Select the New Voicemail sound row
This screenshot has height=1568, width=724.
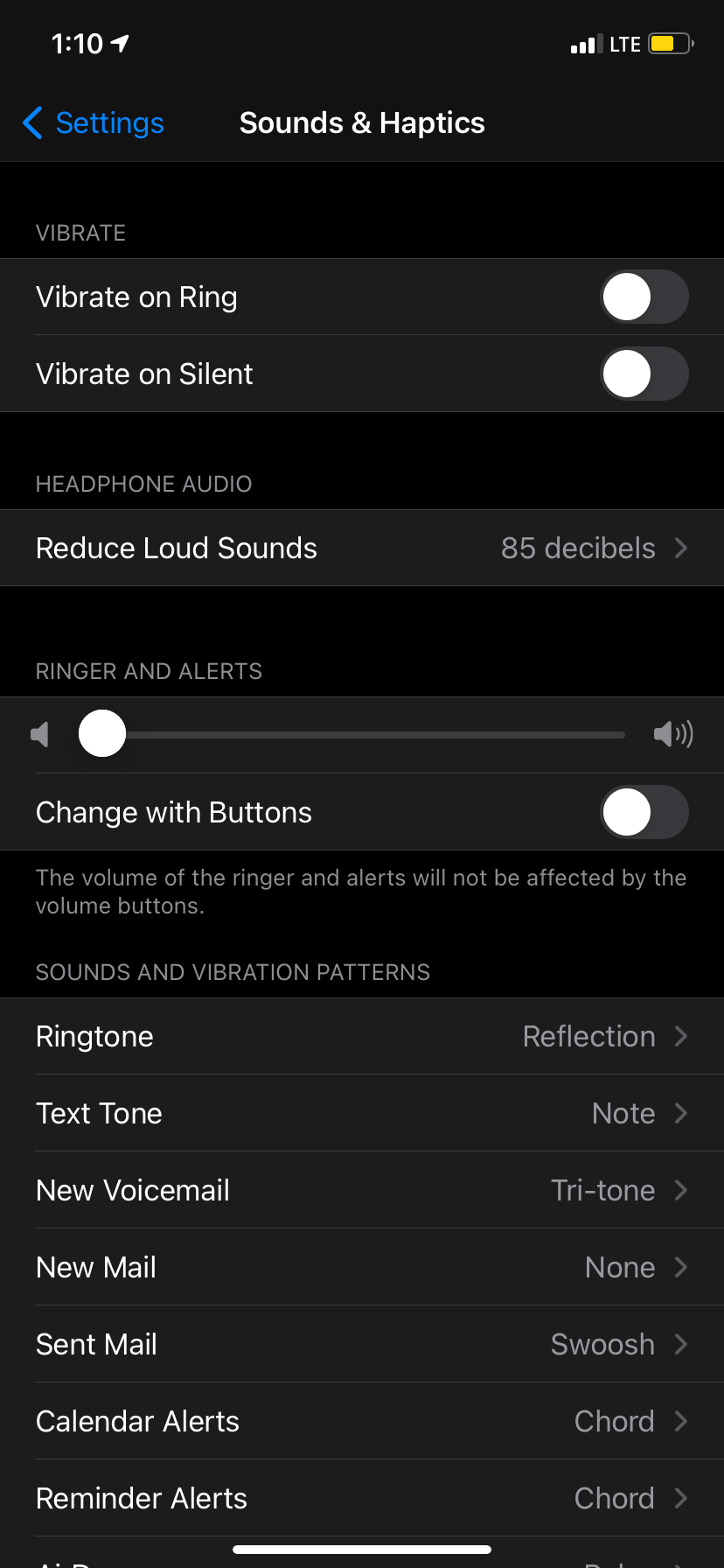(362, 1190)
